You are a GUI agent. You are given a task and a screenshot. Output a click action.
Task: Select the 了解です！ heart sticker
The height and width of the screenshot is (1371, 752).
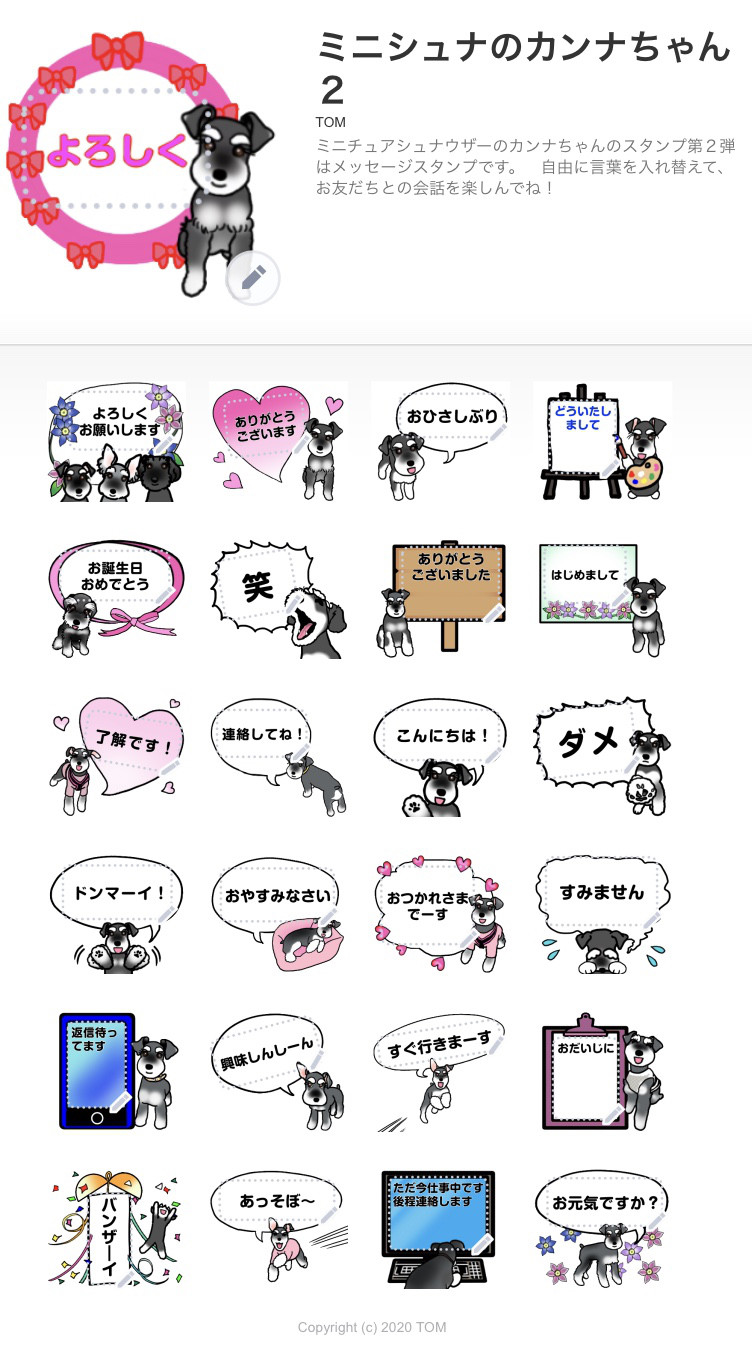point(116,757)
